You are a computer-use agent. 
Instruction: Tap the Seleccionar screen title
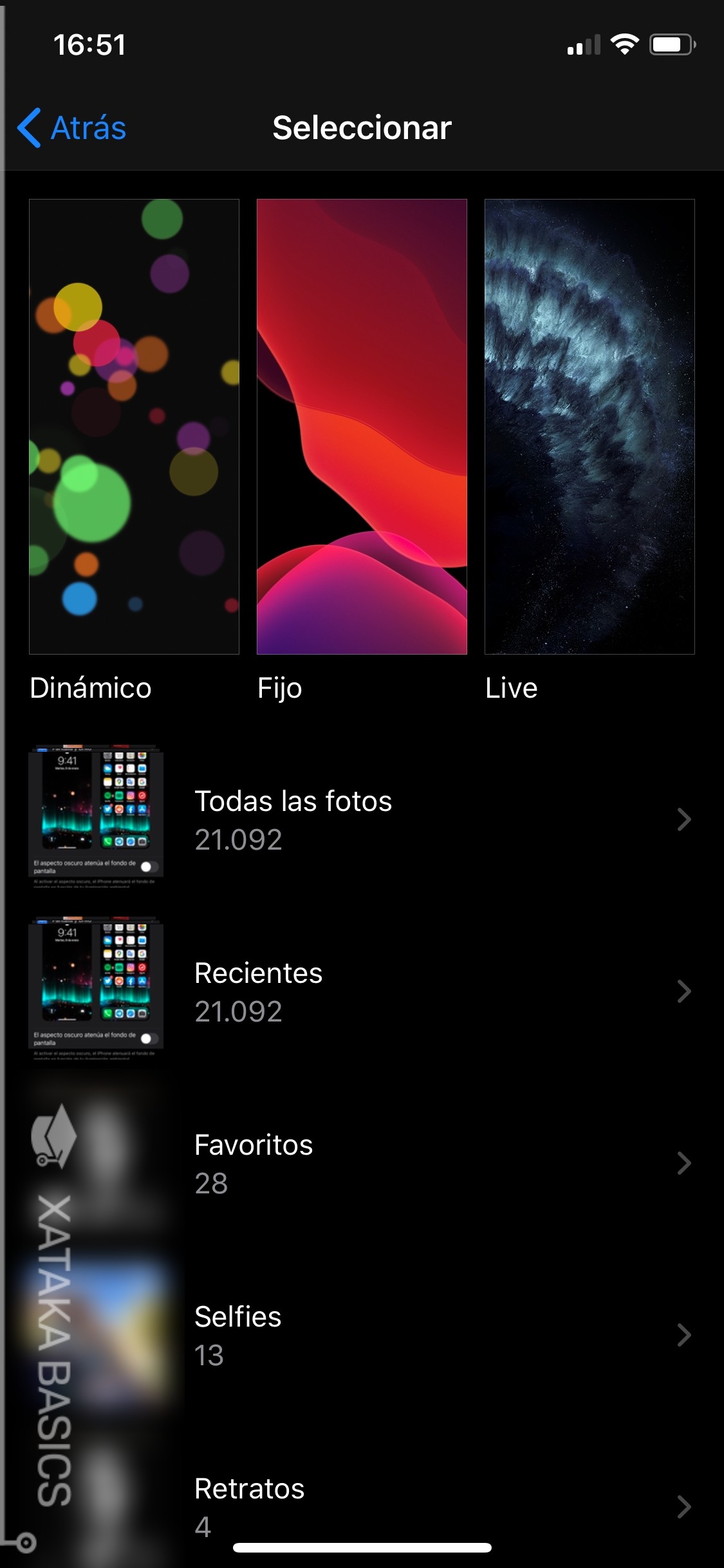pos(361,128)
